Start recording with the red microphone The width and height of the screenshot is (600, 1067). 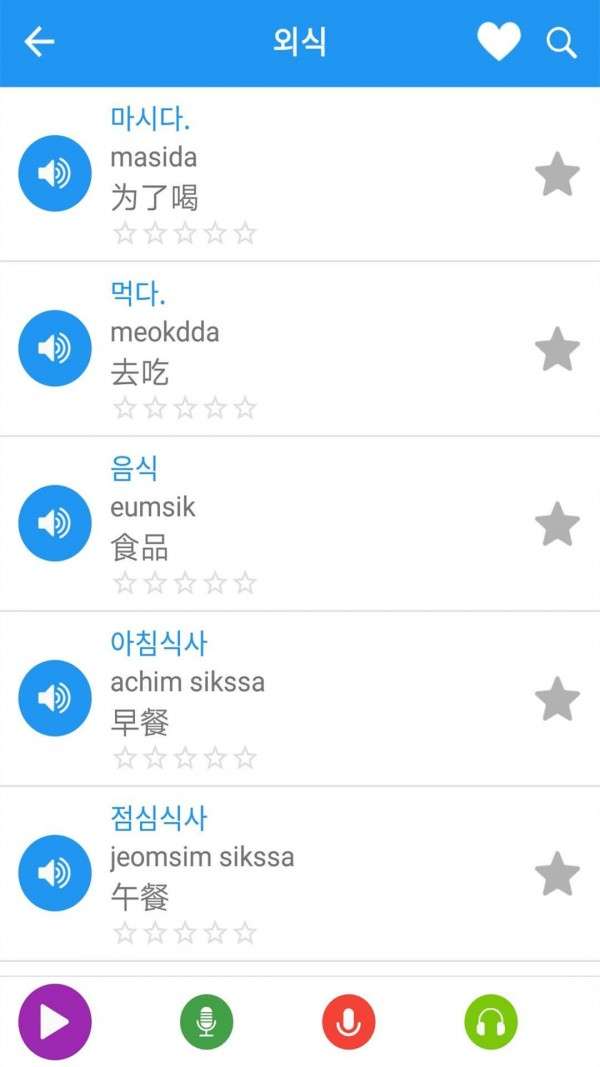pyautogui.click(x=348, y=1021)
